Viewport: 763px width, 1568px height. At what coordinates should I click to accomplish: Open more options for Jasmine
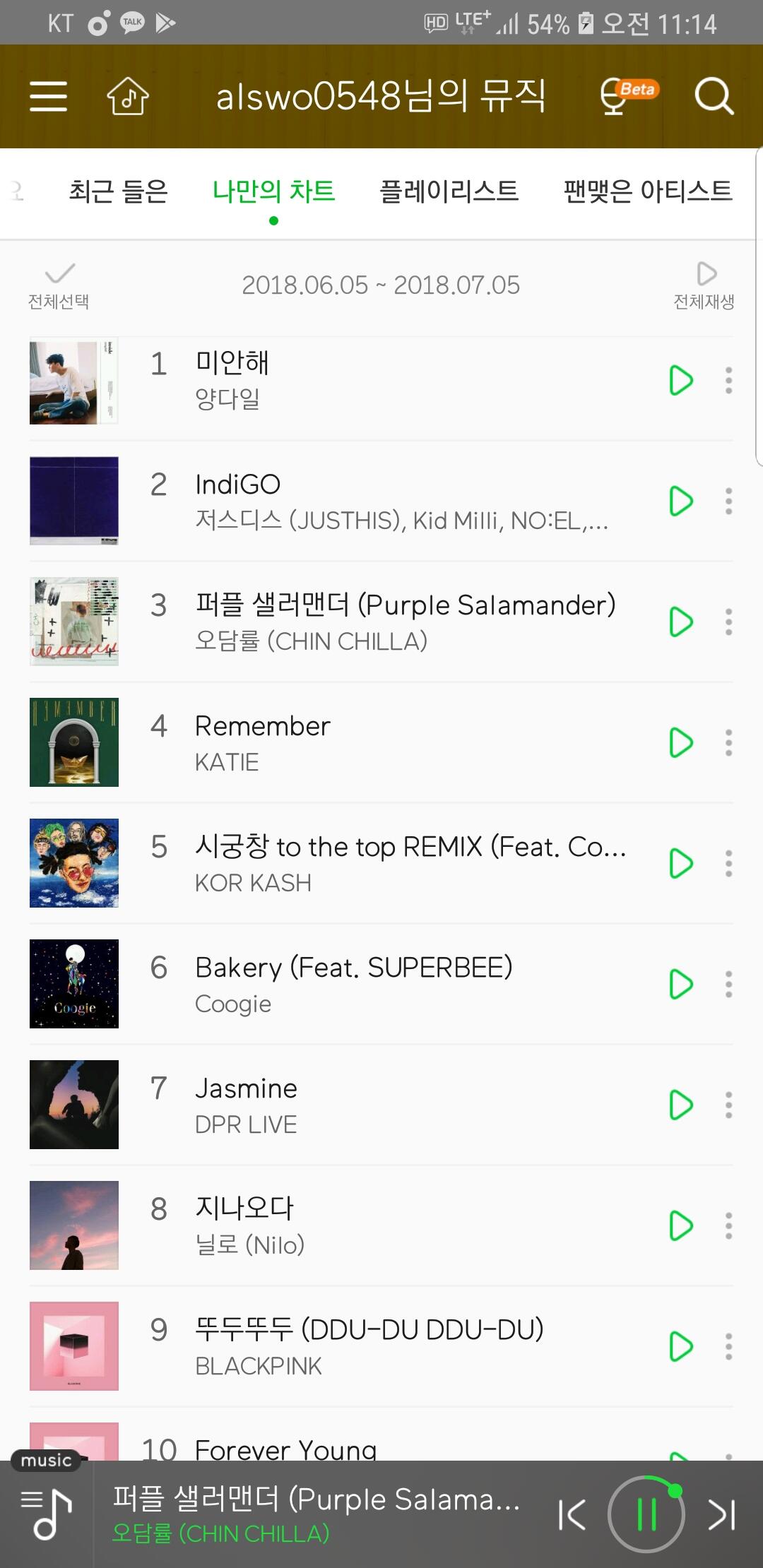728,1105
